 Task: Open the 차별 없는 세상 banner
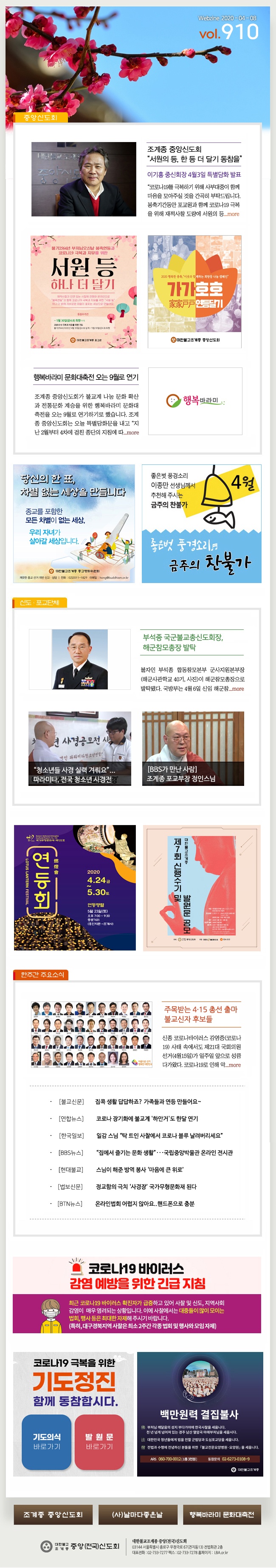pyautogui.click(x=74, y=524)
